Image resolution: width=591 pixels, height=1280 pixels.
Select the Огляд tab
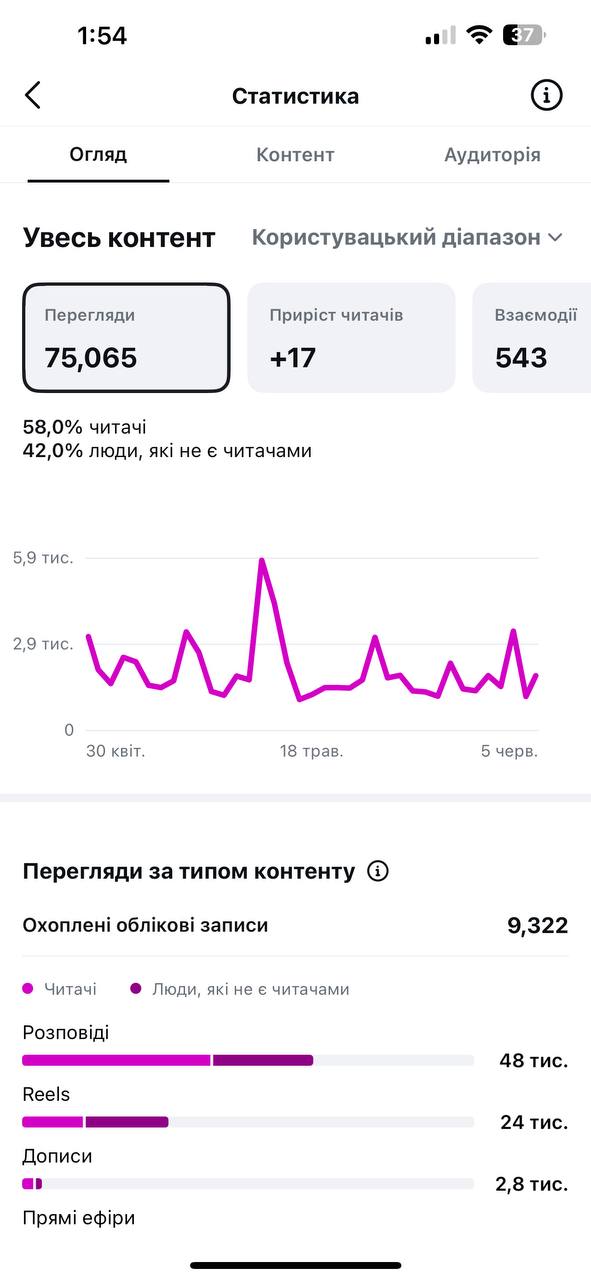coord(98,155)
